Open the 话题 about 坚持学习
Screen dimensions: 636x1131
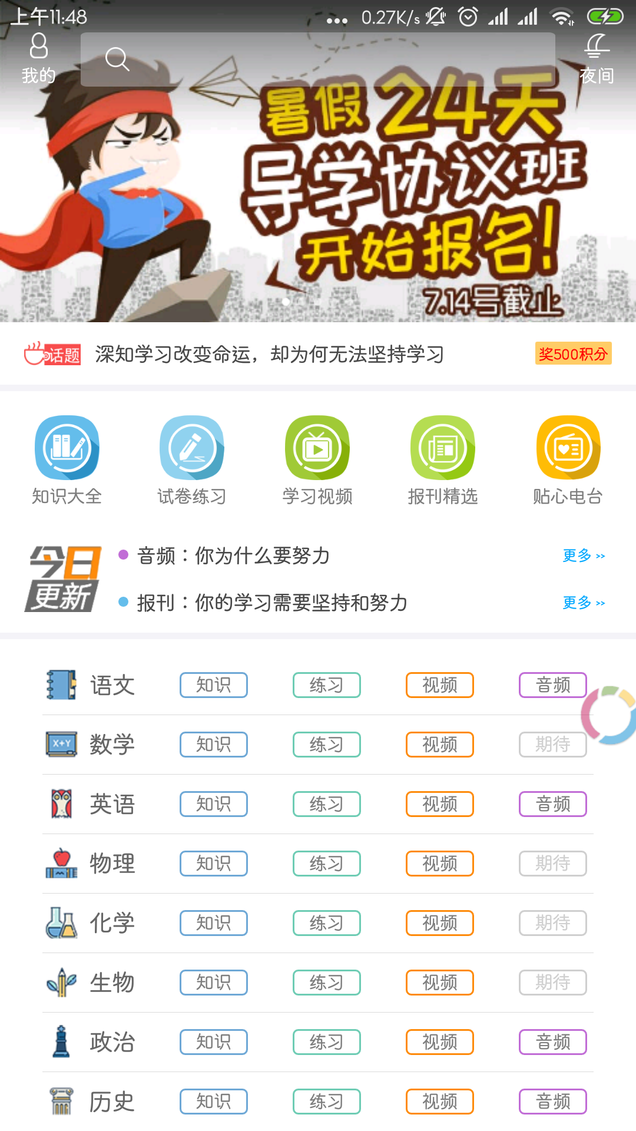(x=270, y=354)
